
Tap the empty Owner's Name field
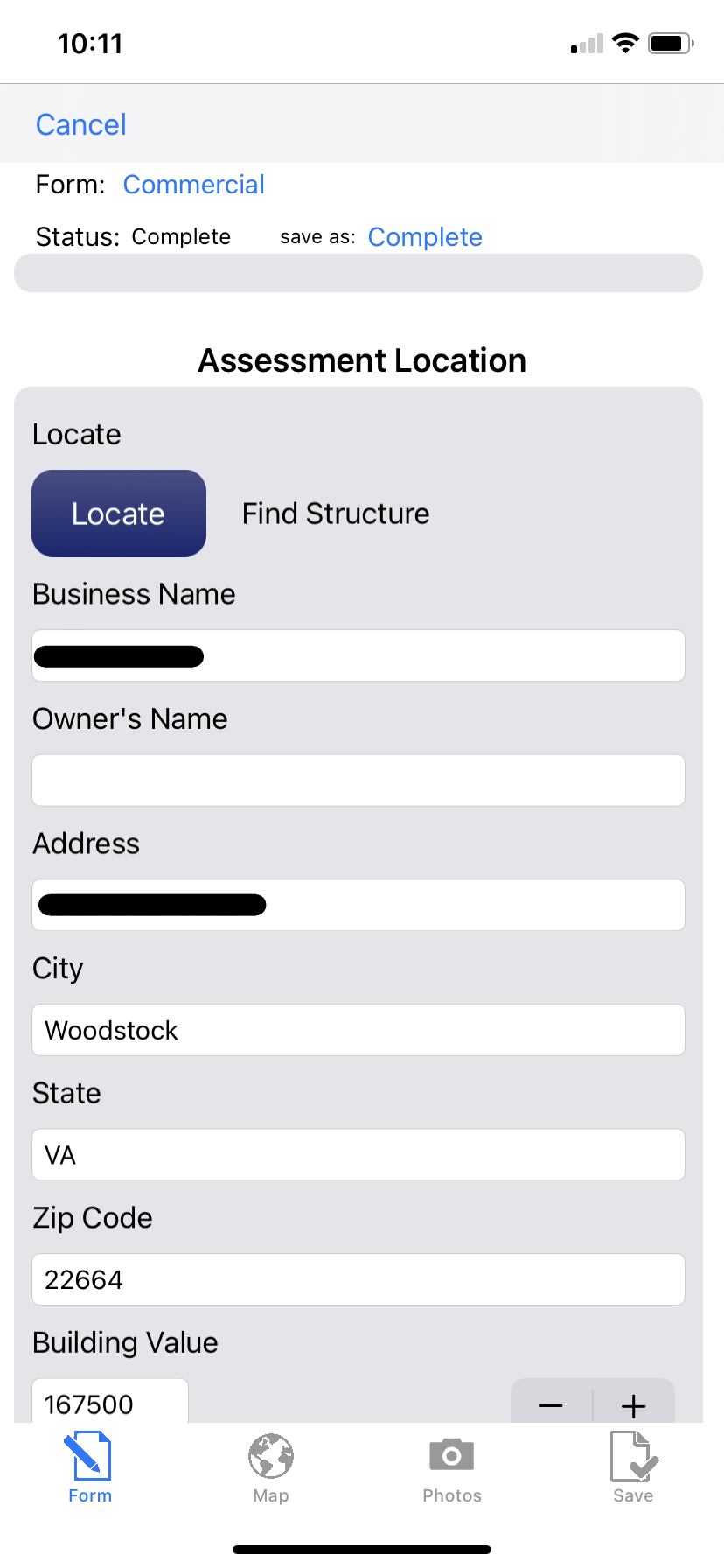[x=358, y=780]
